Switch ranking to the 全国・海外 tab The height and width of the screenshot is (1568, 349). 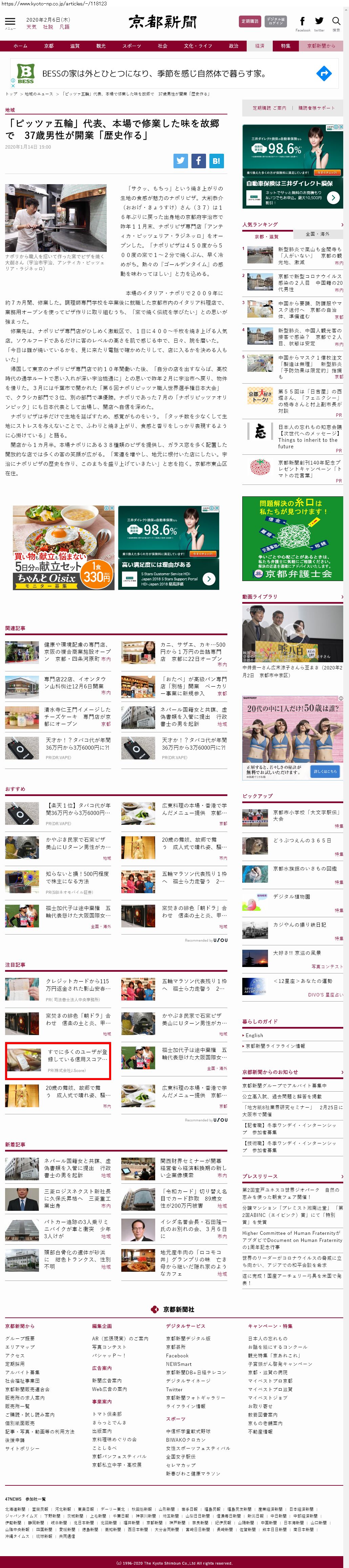[x=317, y=234]
